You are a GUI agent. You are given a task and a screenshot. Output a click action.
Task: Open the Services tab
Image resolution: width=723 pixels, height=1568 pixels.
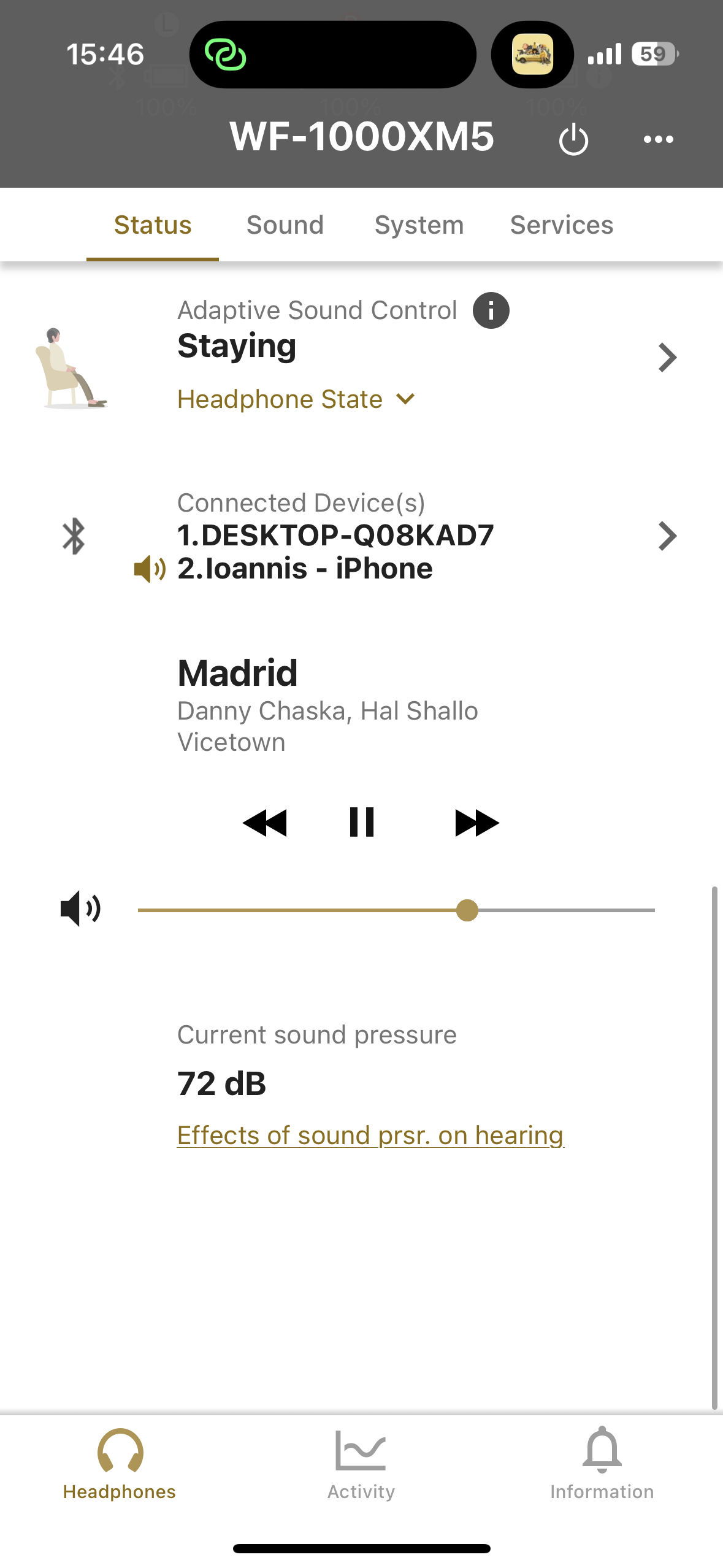[561, 225]
